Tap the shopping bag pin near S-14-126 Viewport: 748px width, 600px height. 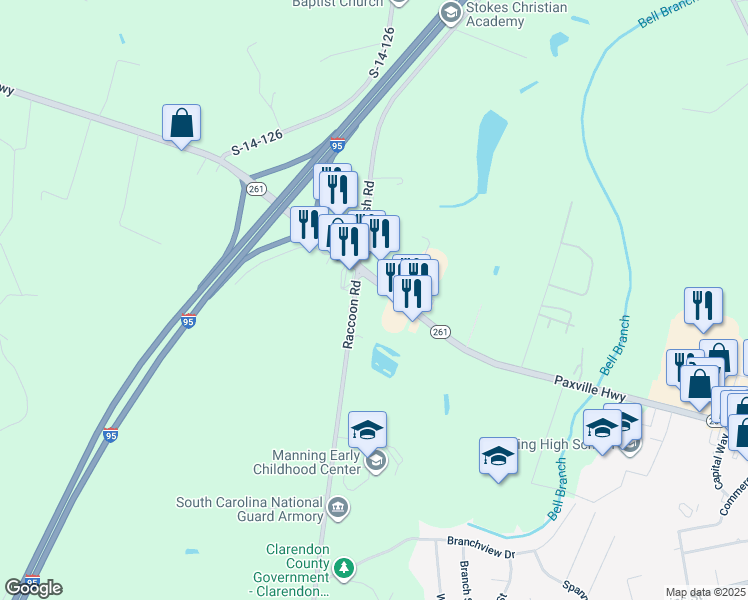181,124
